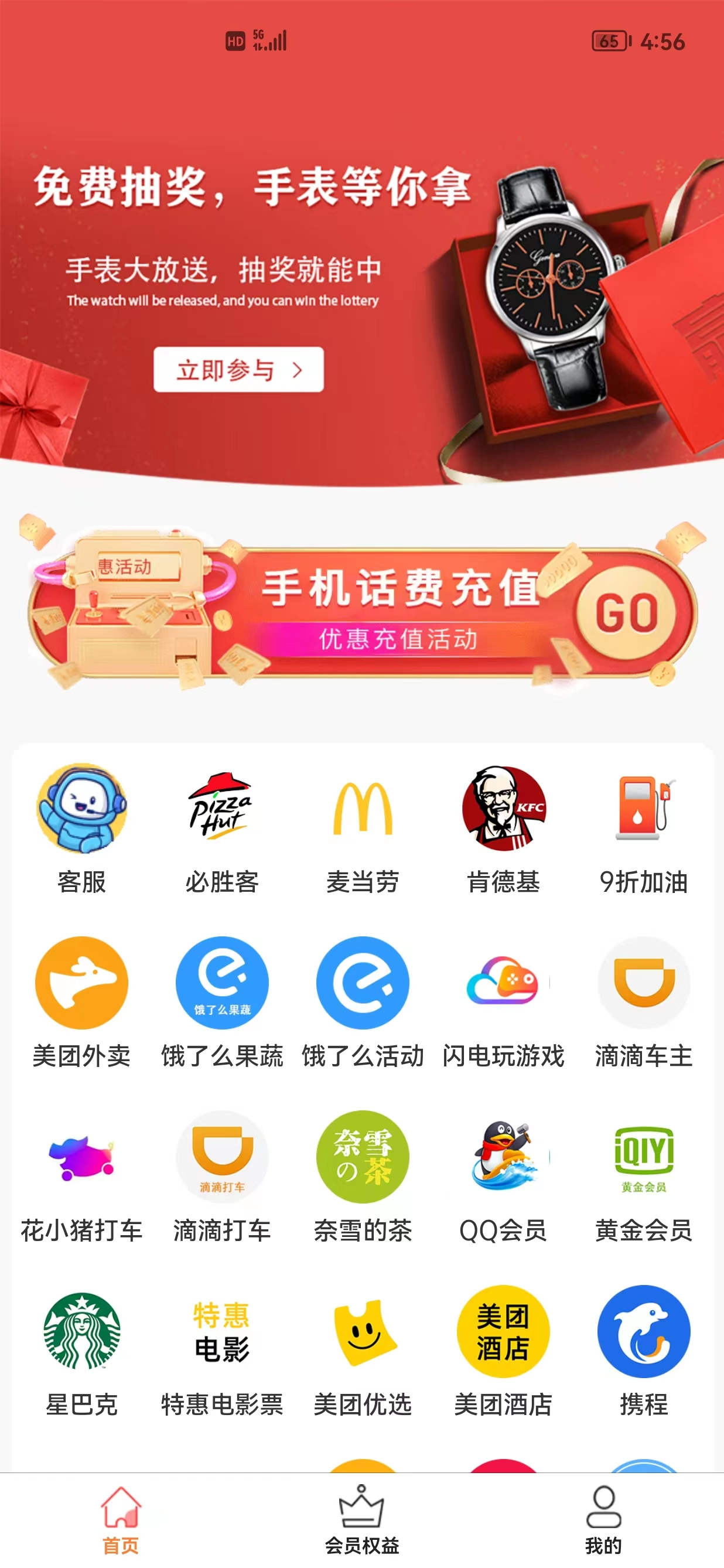Open the 我的 profile tab

click(x=603, y=1516)
